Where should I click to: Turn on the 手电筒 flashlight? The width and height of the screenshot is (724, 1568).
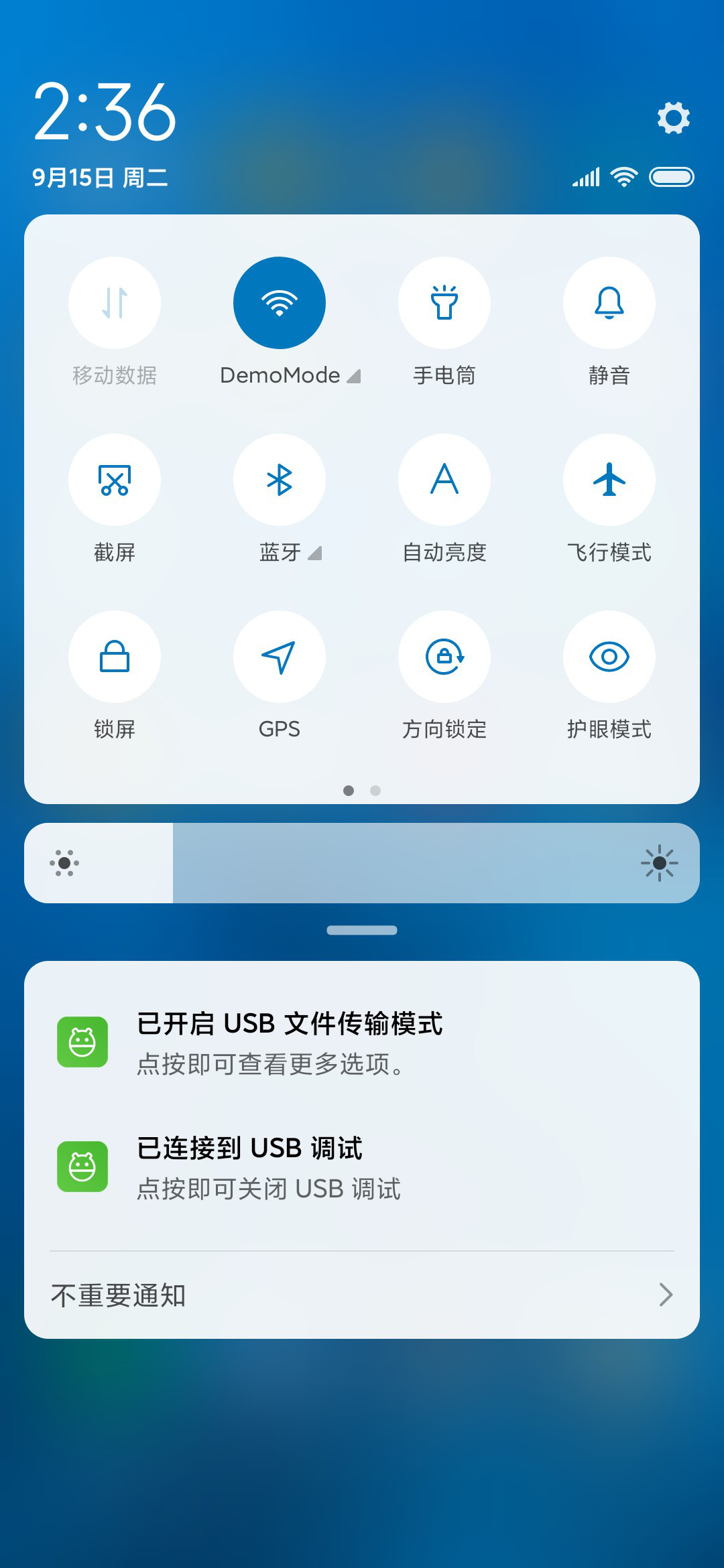point(444,303)
